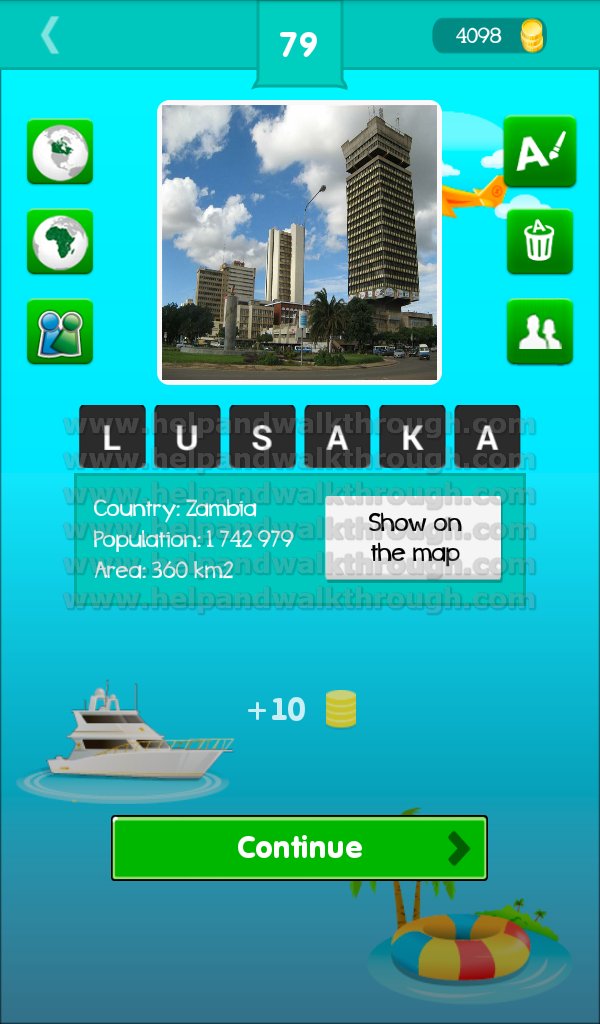Go back with the top-left arrow
This screenshot has height=1024, width=600.
tap(50, 35)
